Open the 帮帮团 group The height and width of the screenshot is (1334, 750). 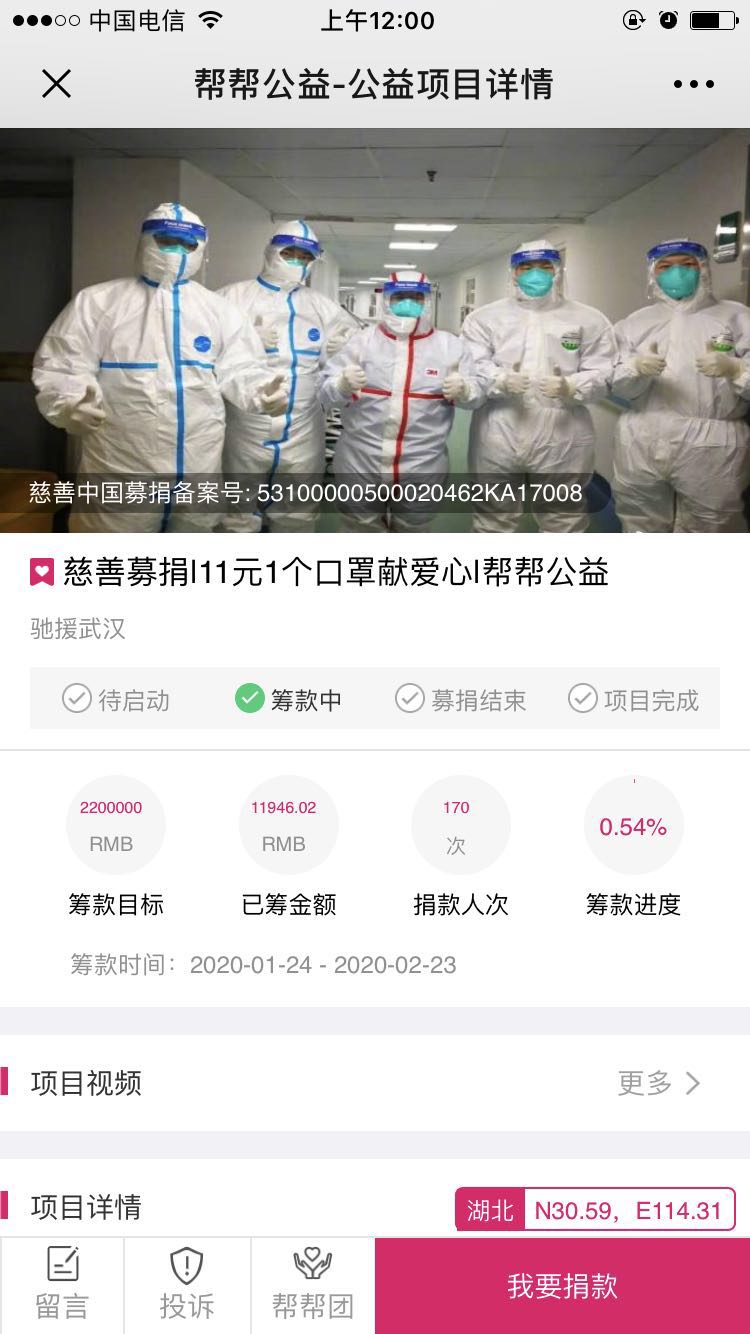pyautogui.click(x=313, y=1285)
